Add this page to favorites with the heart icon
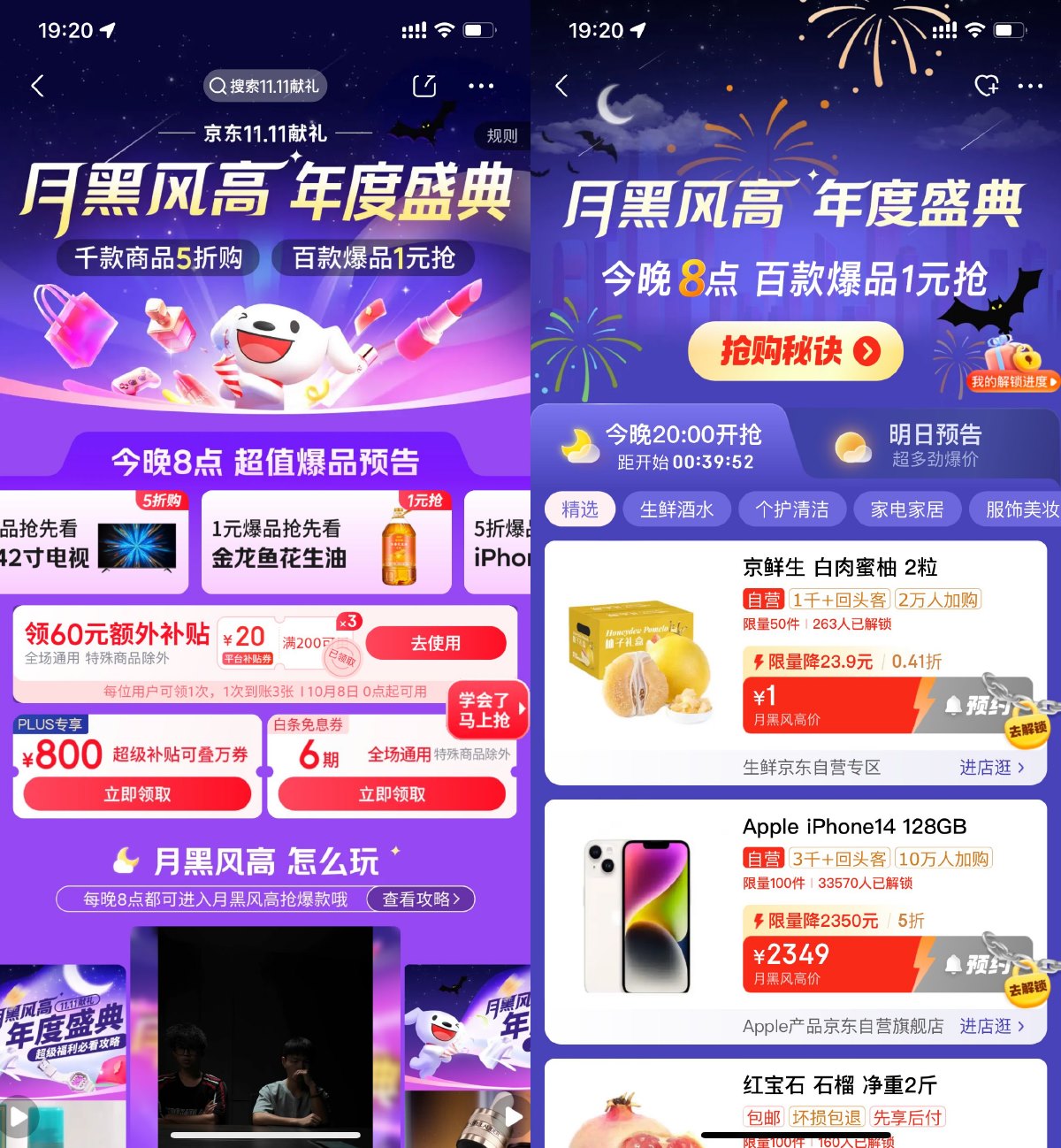This screenshot has height=1148, width=1061. 985,86
